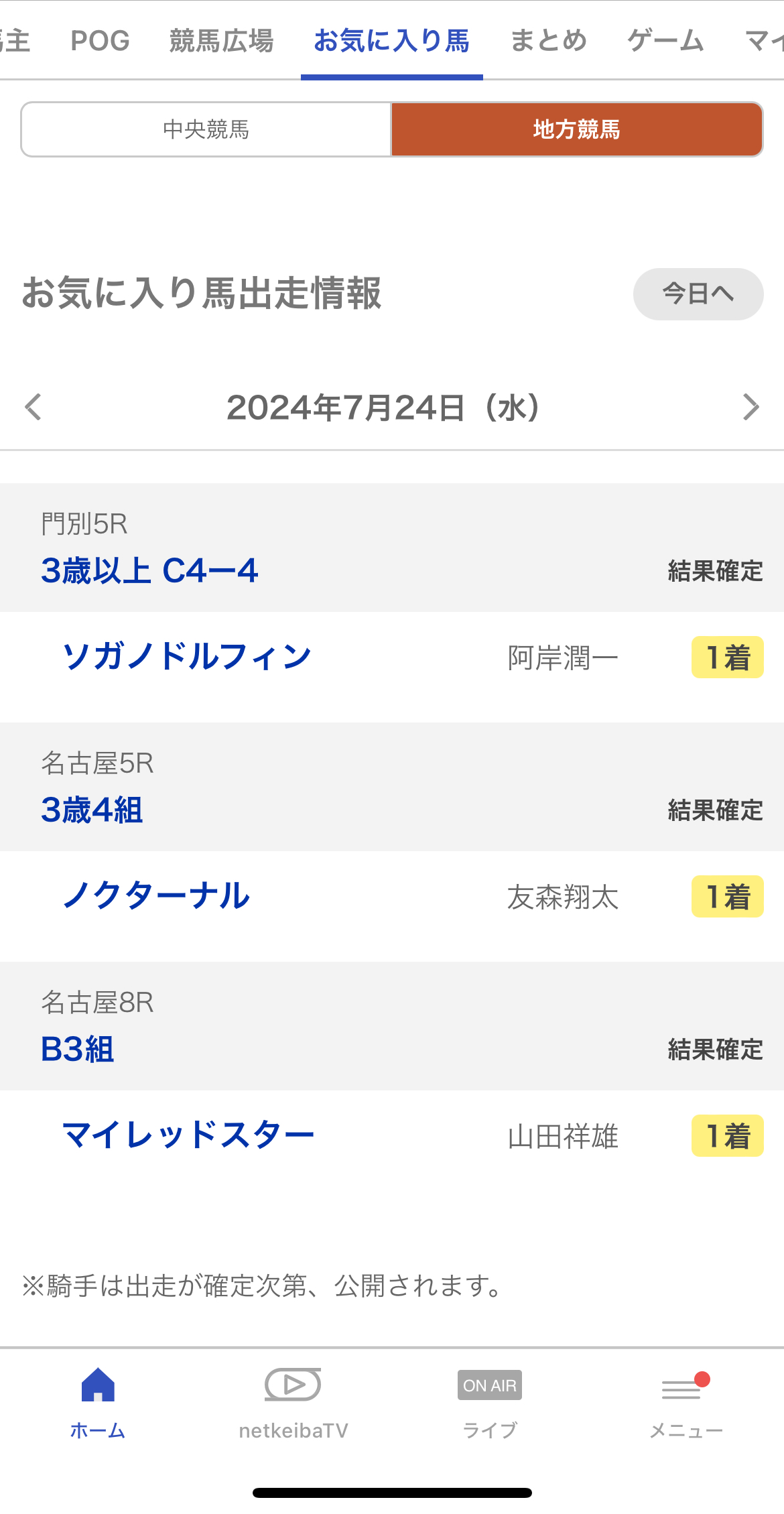View horse ソガノドルフィン
Image resolution: width=784 pixels, height=1514 pixels.
(186, 657)
